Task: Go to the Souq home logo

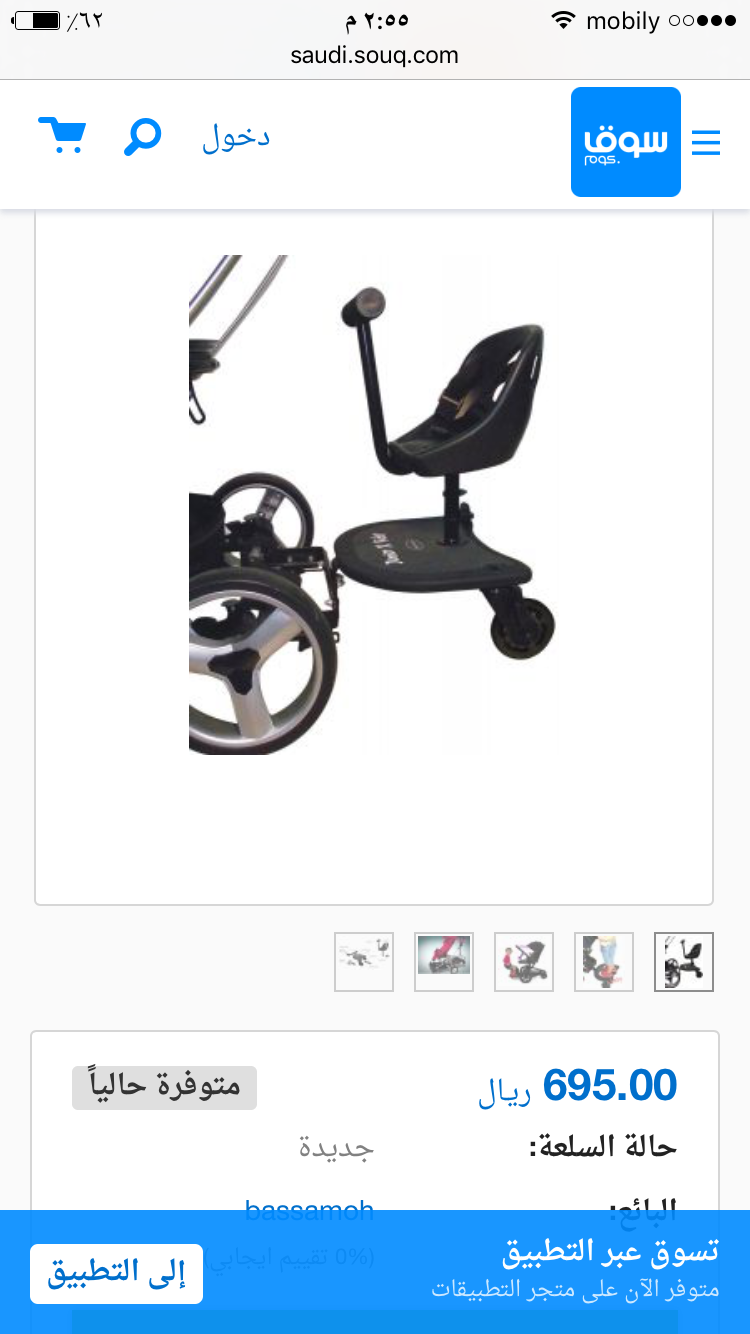Action: [625, 142]
